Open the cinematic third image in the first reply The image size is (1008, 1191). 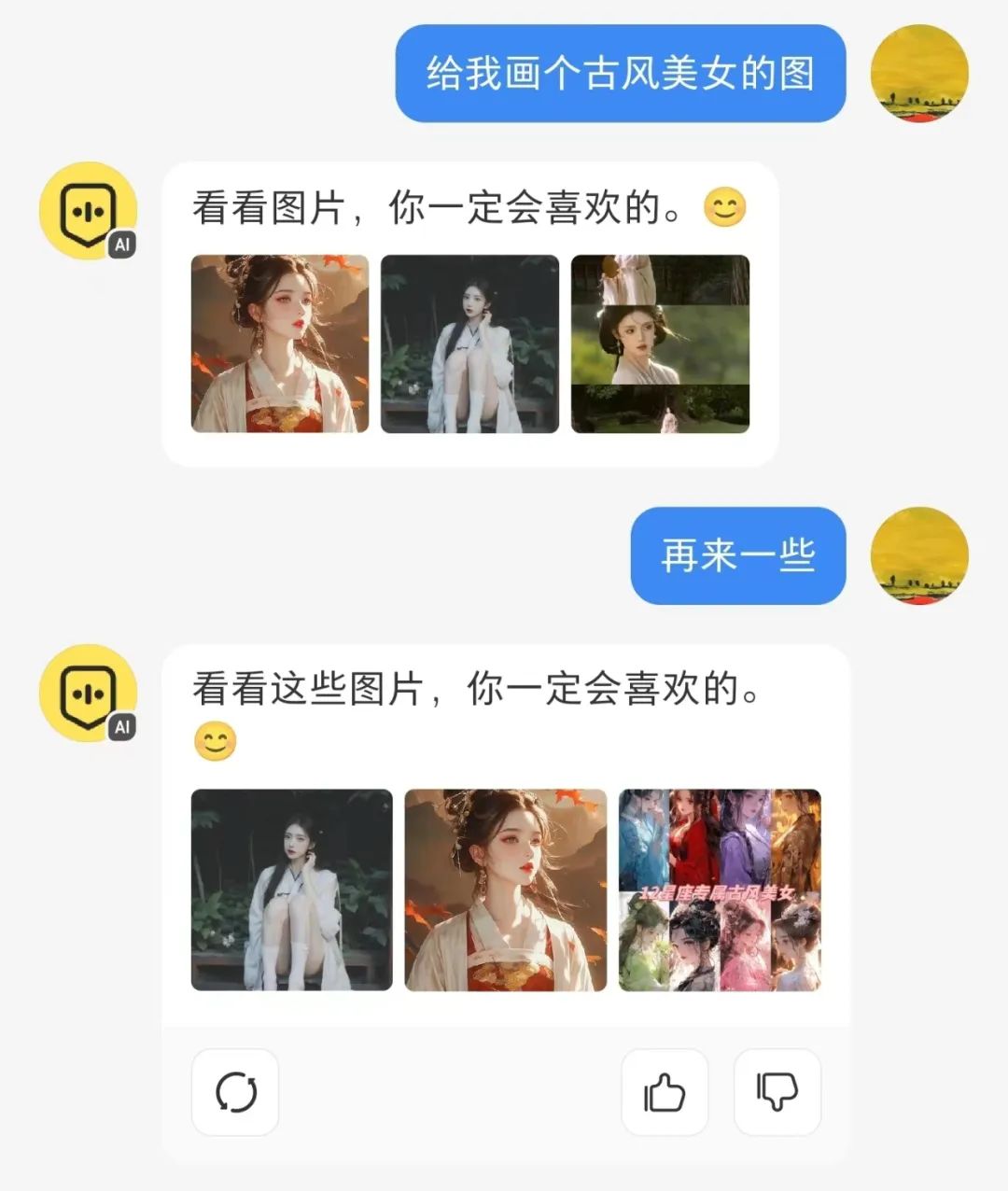click(660, 343)
